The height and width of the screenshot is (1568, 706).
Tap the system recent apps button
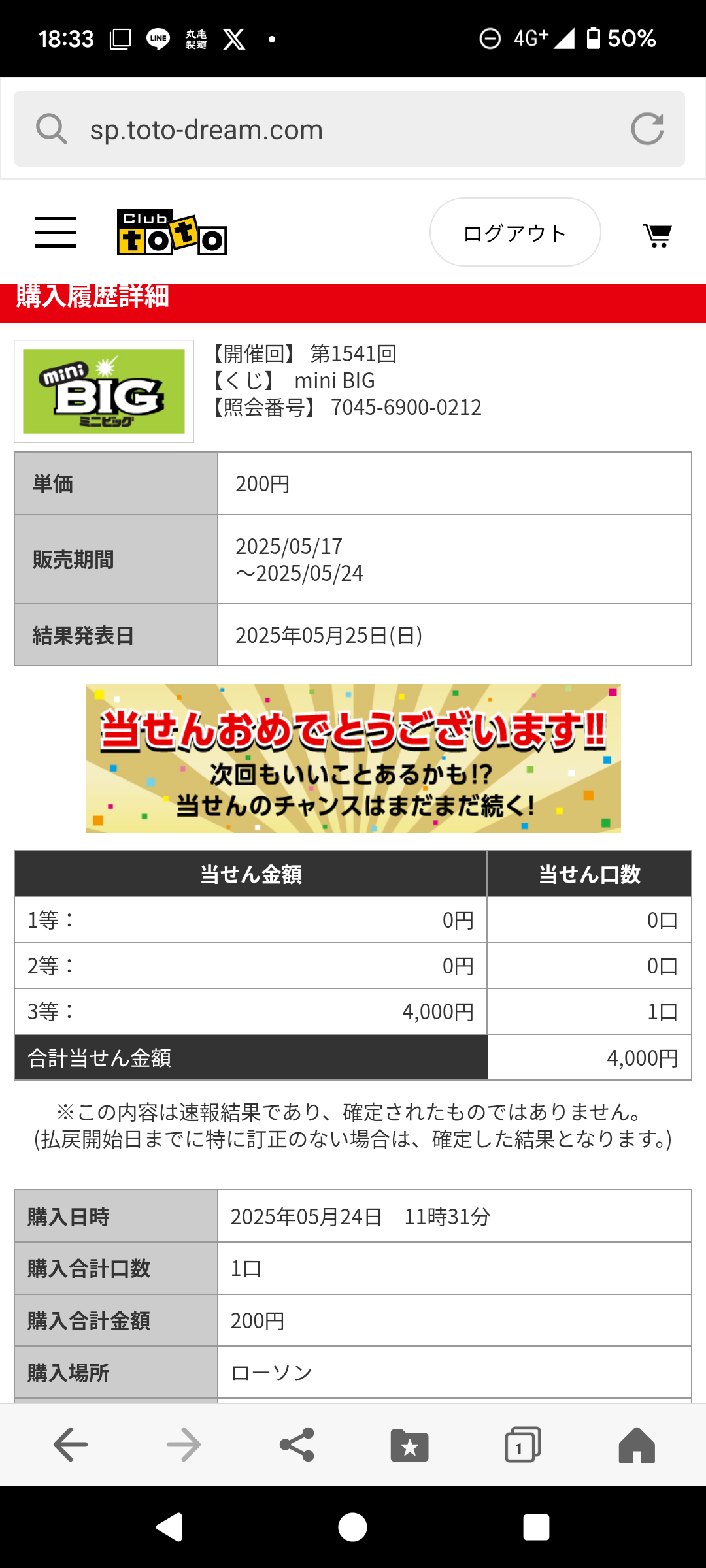pyautogui.click(x=536, y=1527)
